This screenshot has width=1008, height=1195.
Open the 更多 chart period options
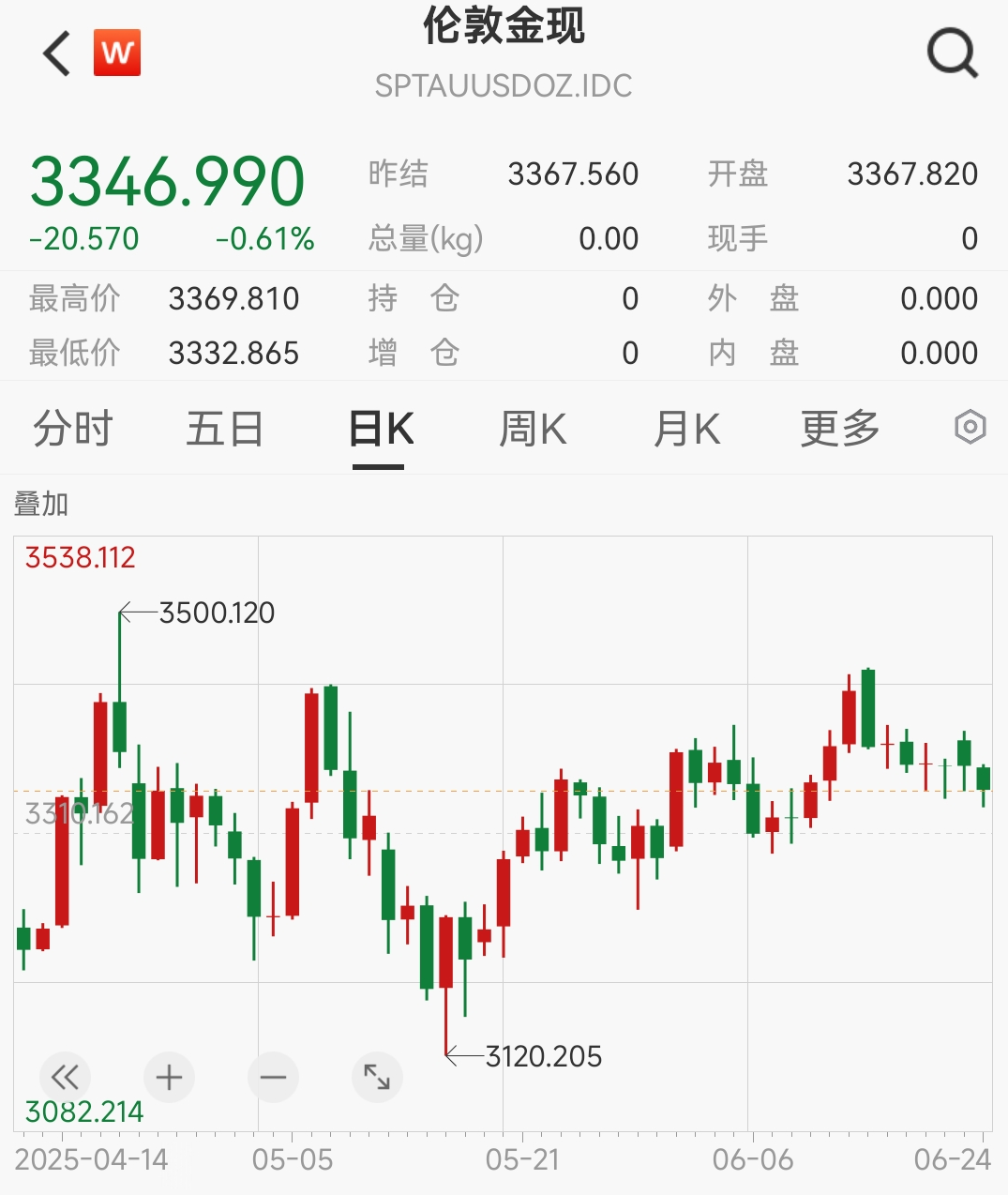[x=839, y=430]
